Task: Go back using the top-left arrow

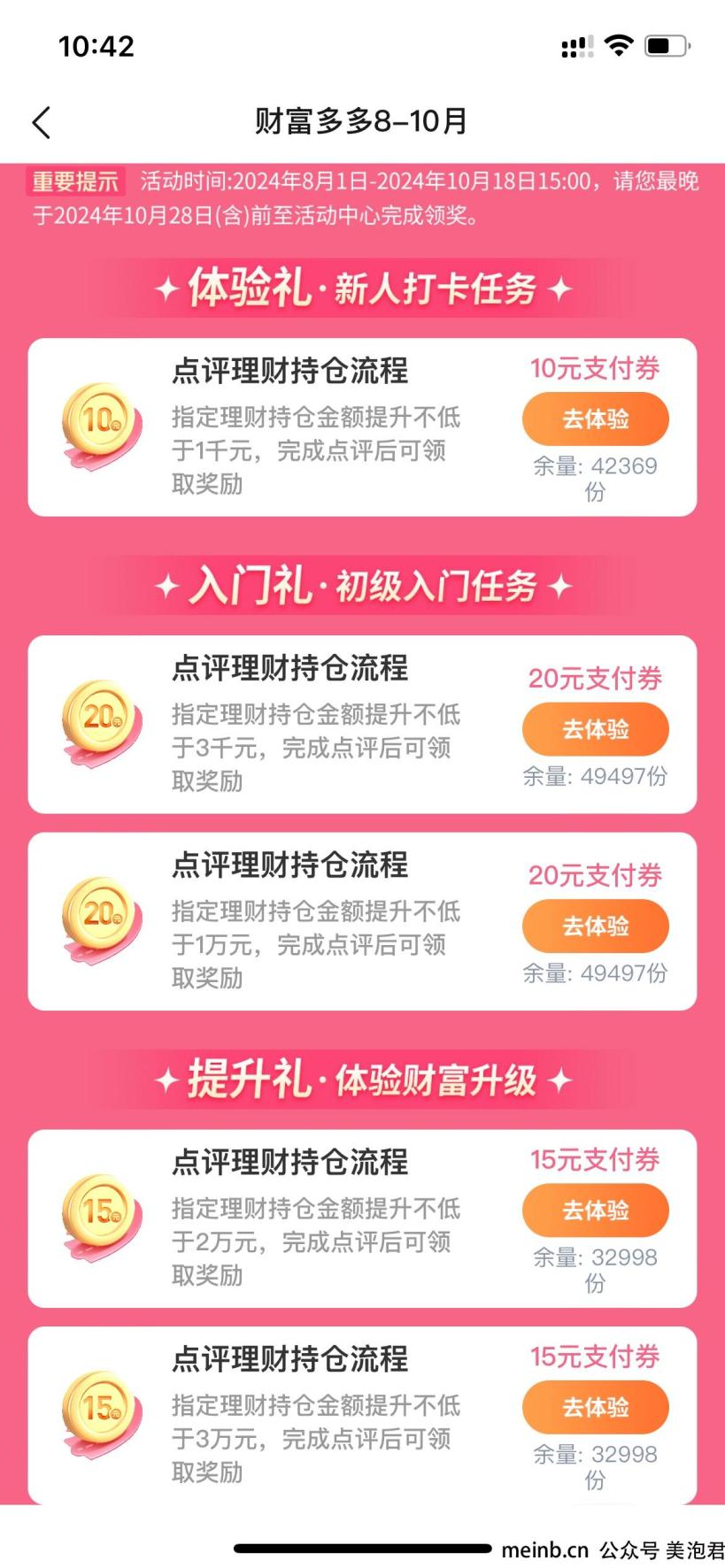Action: 42,123
